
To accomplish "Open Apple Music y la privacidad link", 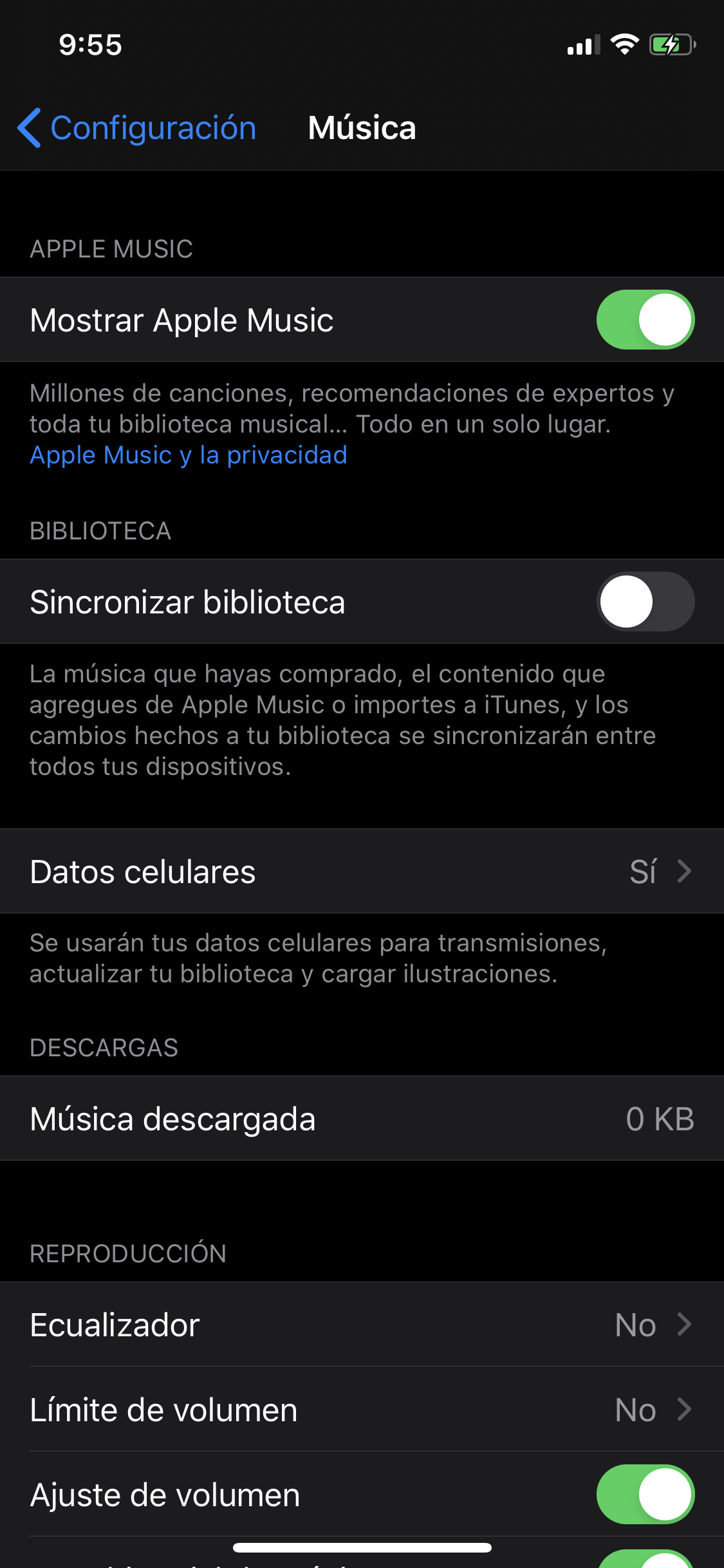I will (x=189, y=455).
